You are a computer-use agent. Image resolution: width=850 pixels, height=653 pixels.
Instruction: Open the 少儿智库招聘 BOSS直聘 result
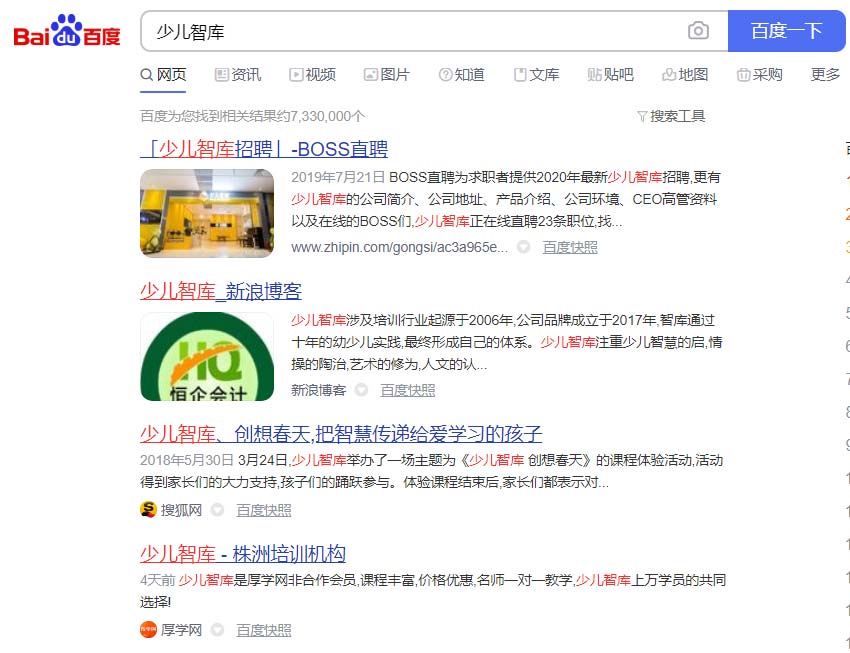click(x=264, y=150)
